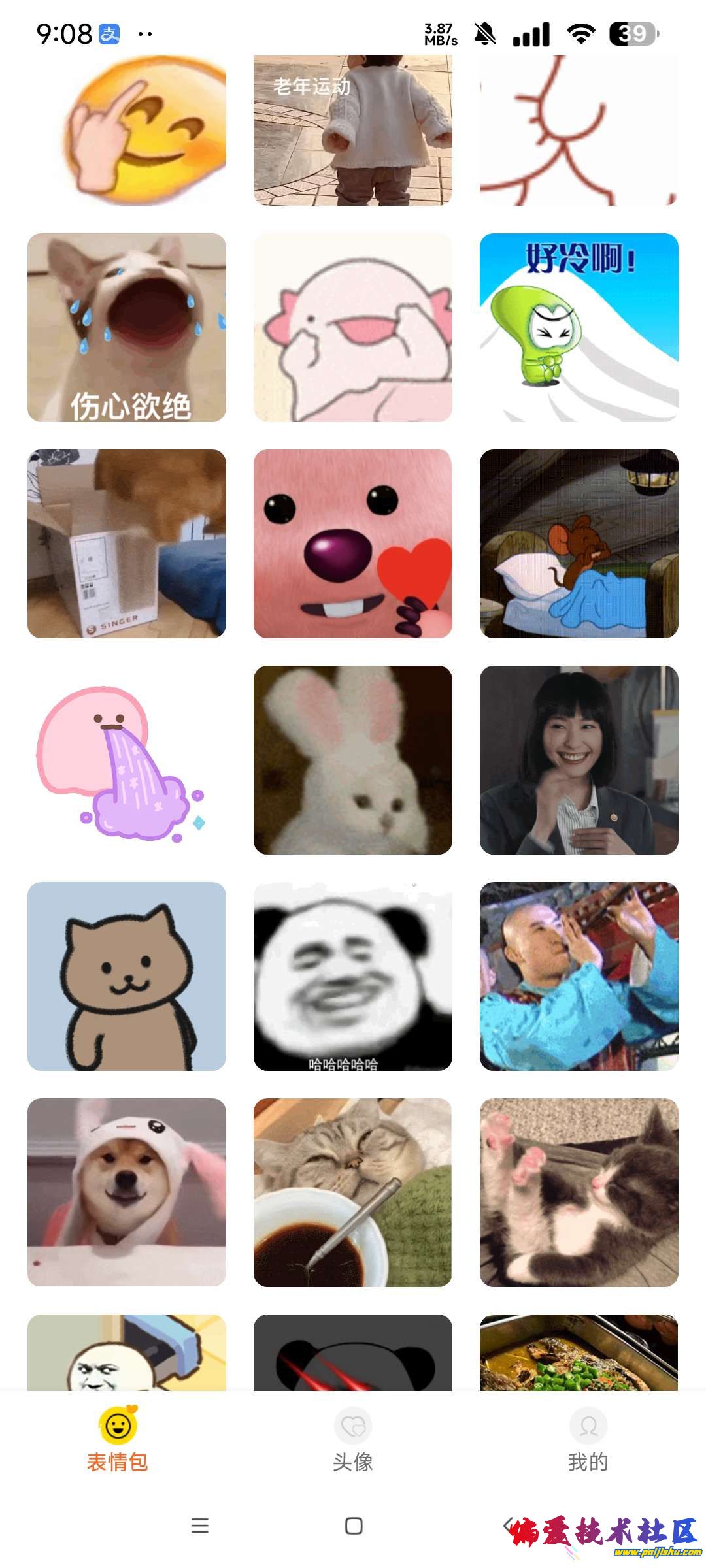Open the crying cat 伤心欲绝 sticker
This screenshot has width=706, height=1568.
coord(127,327)
